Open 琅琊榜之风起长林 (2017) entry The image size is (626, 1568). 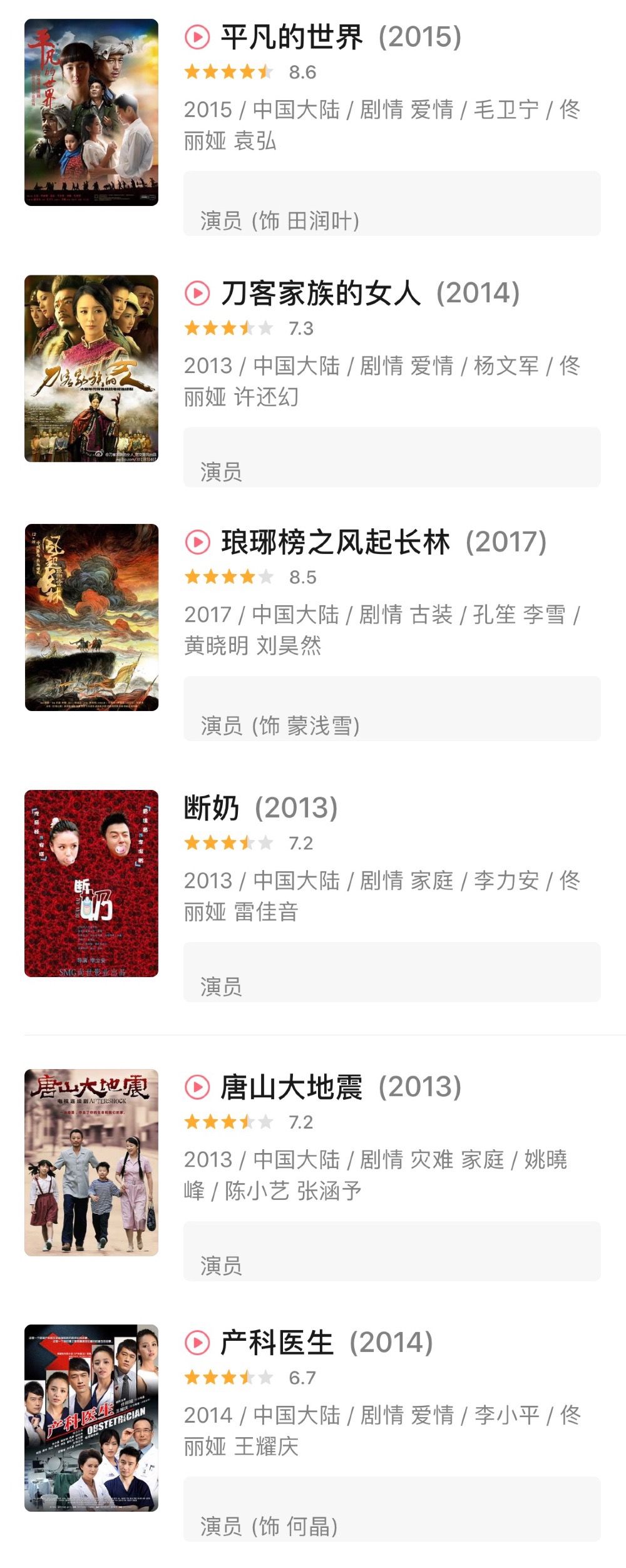tap(383, 542)
